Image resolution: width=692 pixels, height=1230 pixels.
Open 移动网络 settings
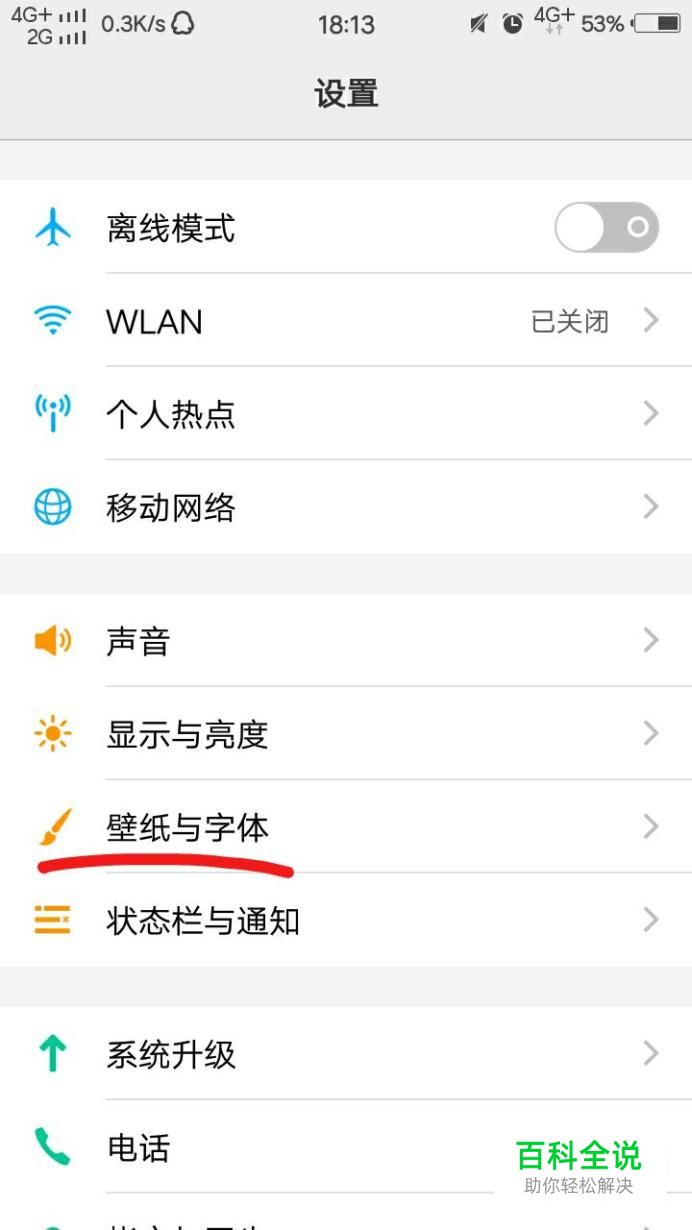(346, 507)
